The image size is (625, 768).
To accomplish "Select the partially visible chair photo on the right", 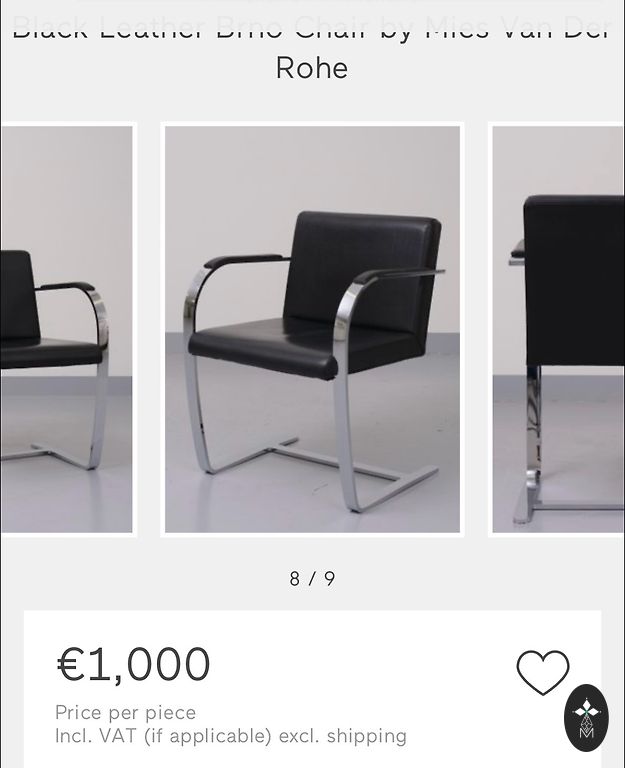I will tap(558, 329).
